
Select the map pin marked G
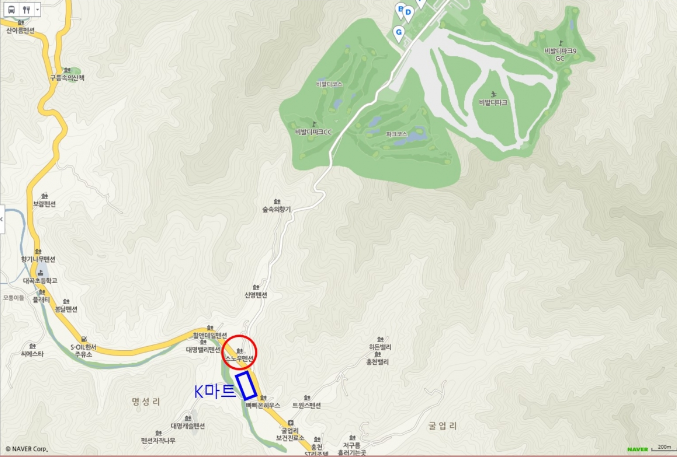[399, 33]
